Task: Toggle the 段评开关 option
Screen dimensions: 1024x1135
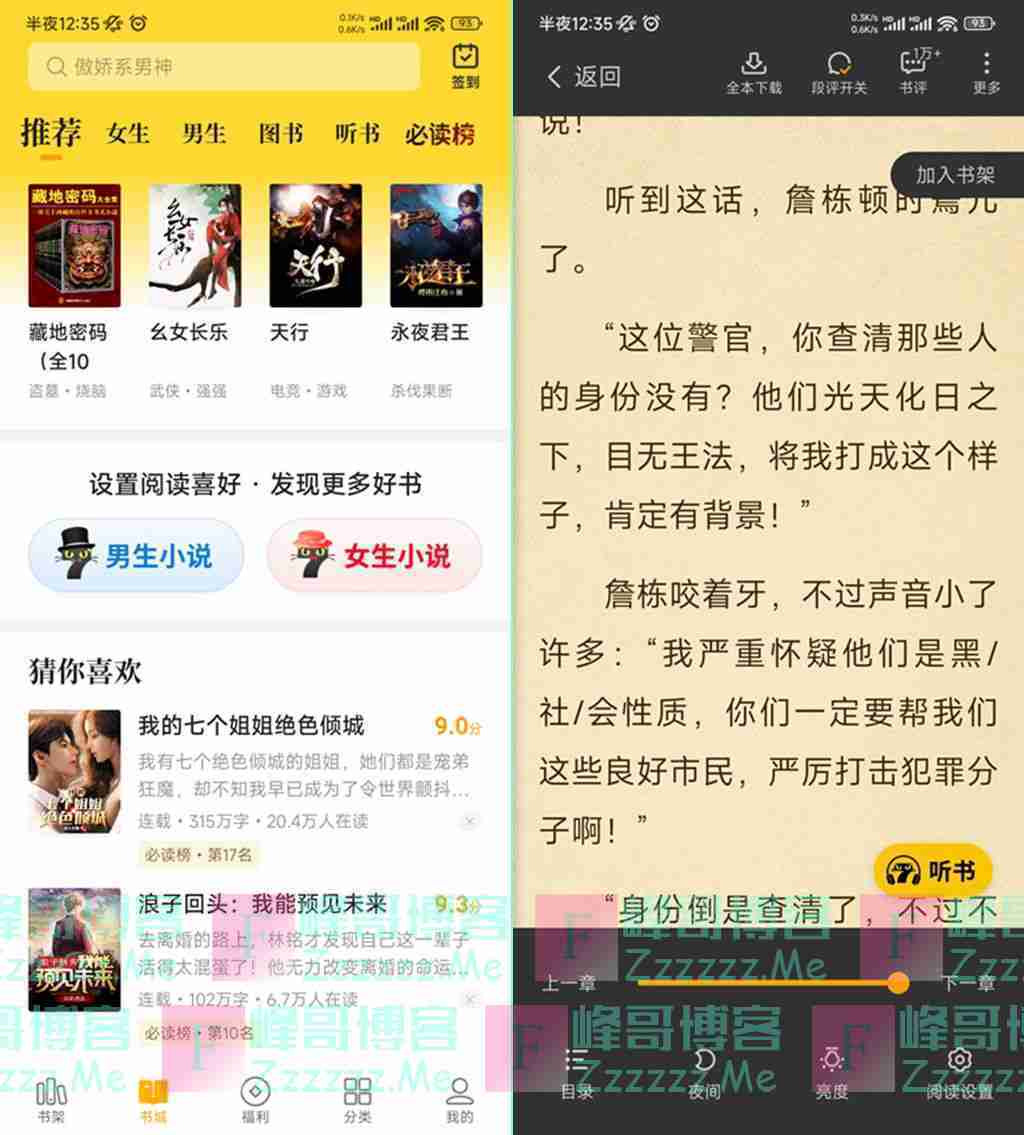Action: pyautogui.click(x=839, y=73)
